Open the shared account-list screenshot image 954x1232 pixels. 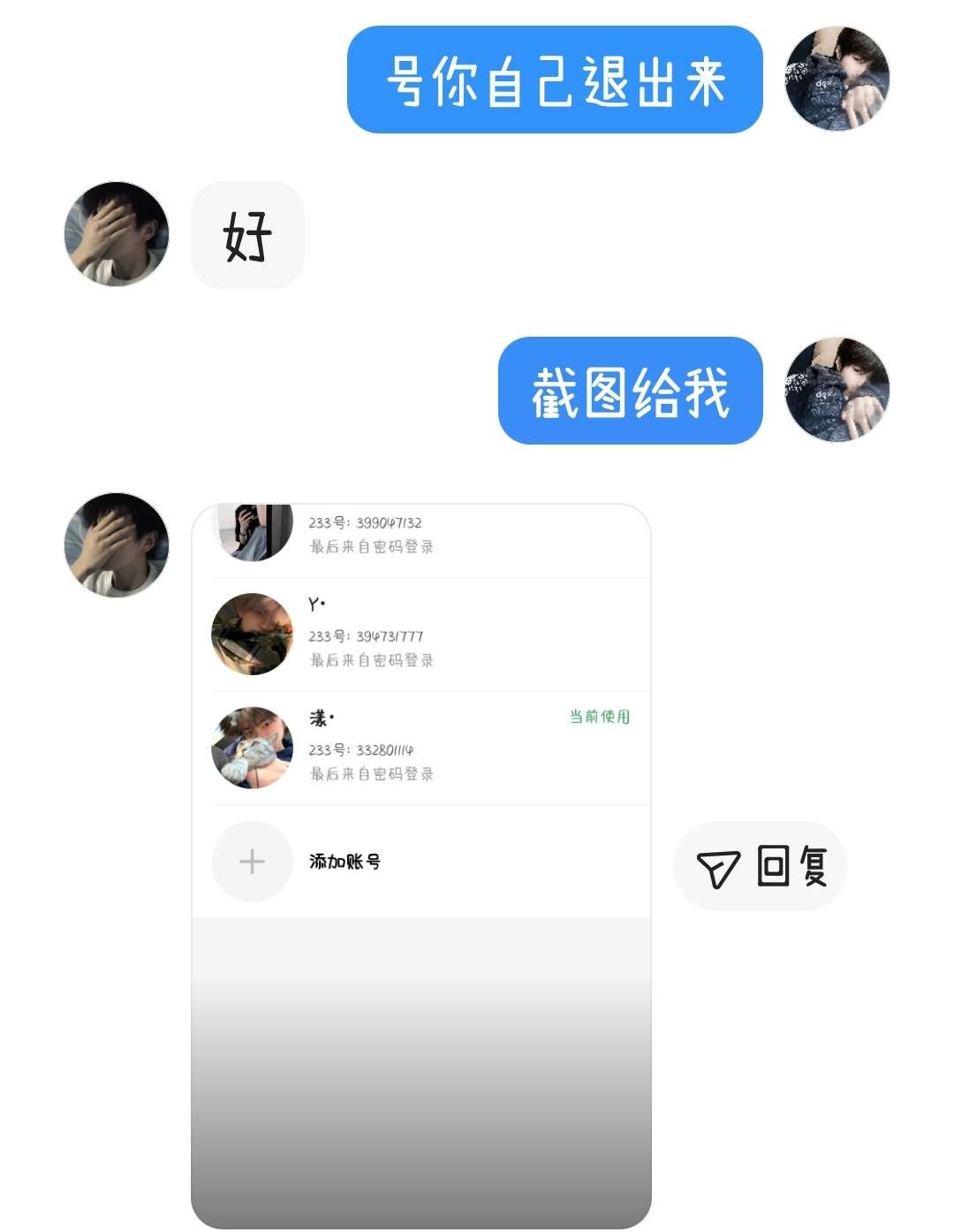[421, 864]
